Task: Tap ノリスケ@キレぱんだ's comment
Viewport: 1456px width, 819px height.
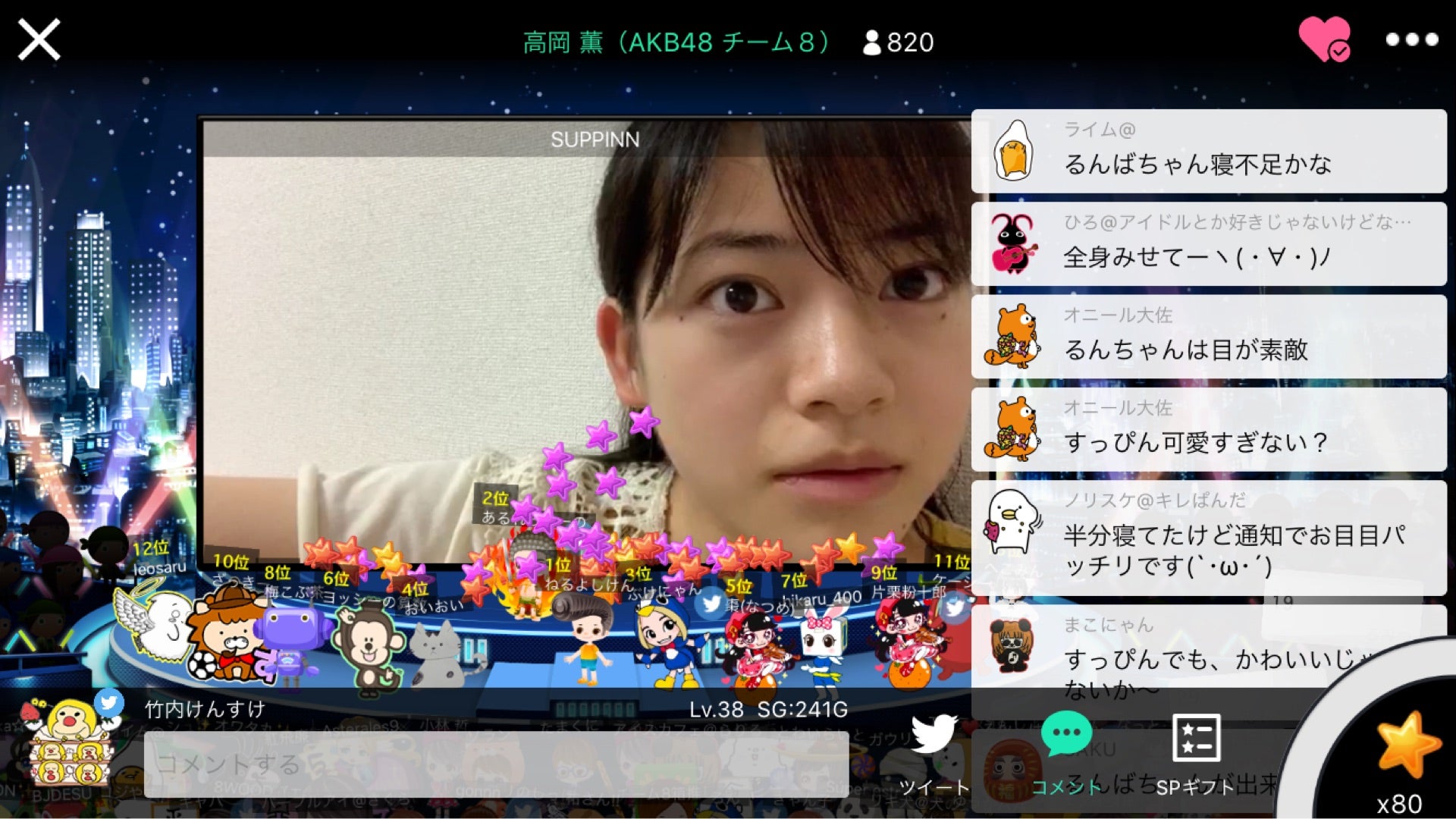Action: tap(1209, 537)
